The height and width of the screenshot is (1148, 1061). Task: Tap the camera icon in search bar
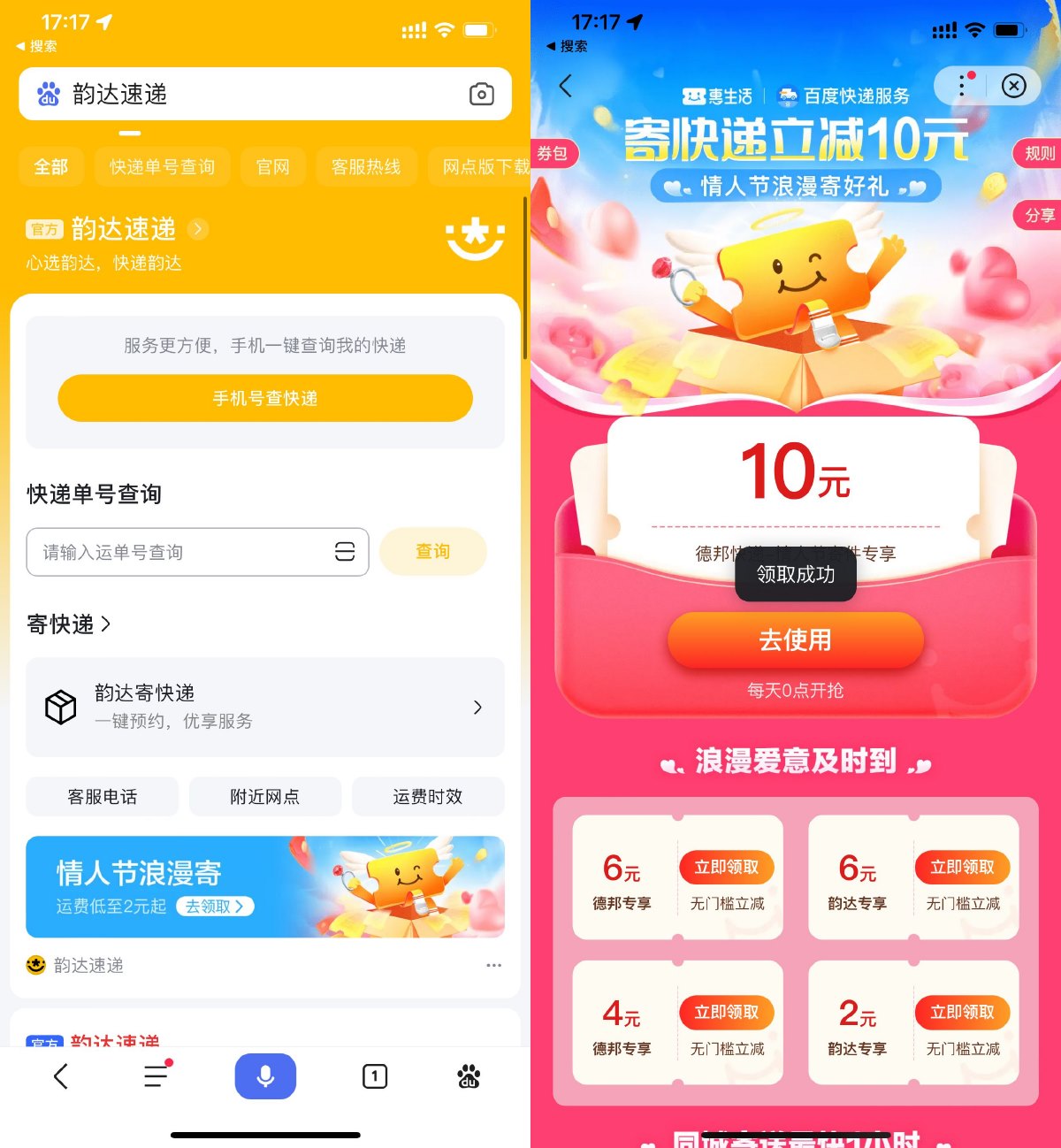pos(481,94)
